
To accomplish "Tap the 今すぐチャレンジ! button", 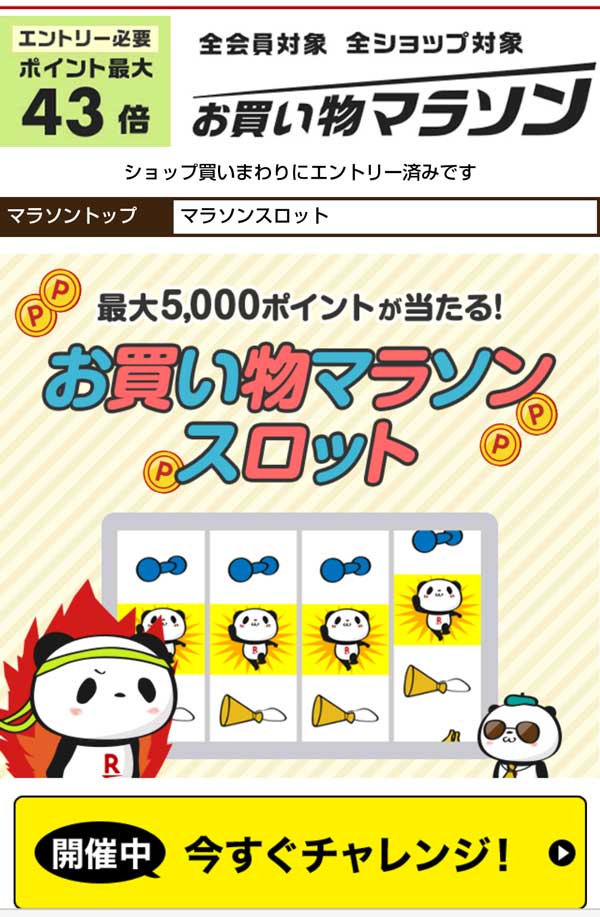I will coord(300,852).
